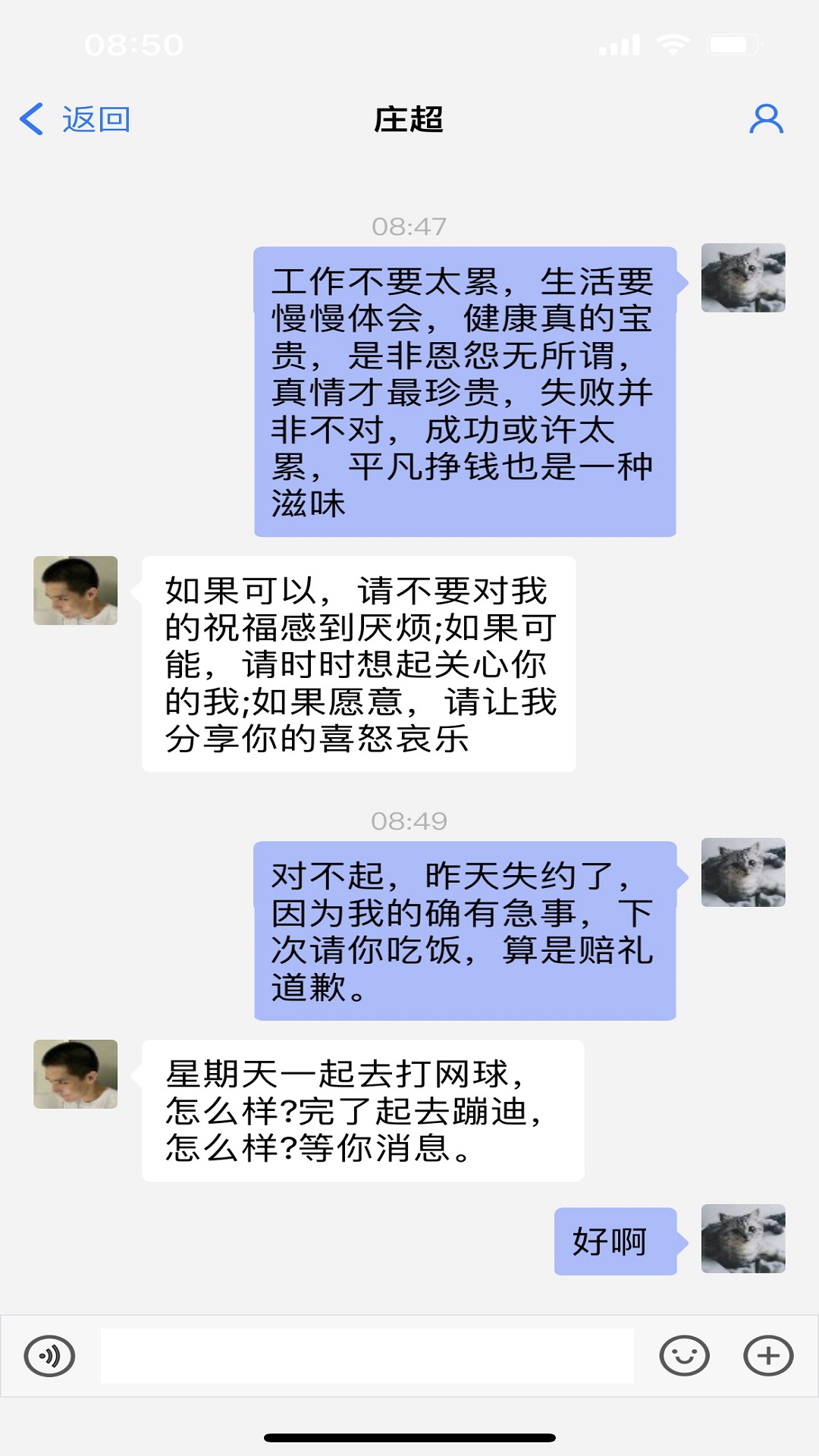
Task: Tap the message text input field
Action: (x=368, y=1354)
